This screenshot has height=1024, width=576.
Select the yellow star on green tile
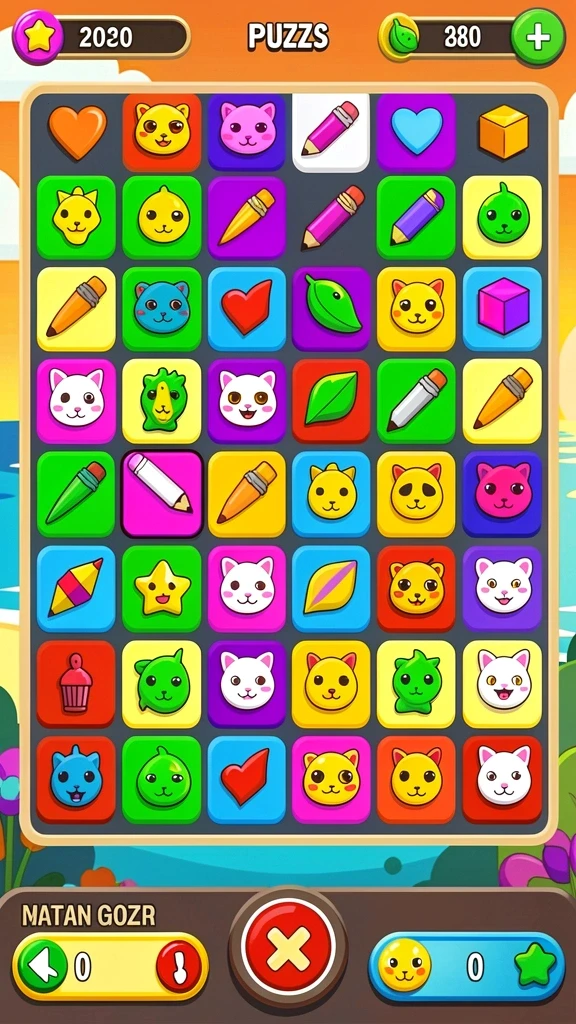tap(161, 589)
